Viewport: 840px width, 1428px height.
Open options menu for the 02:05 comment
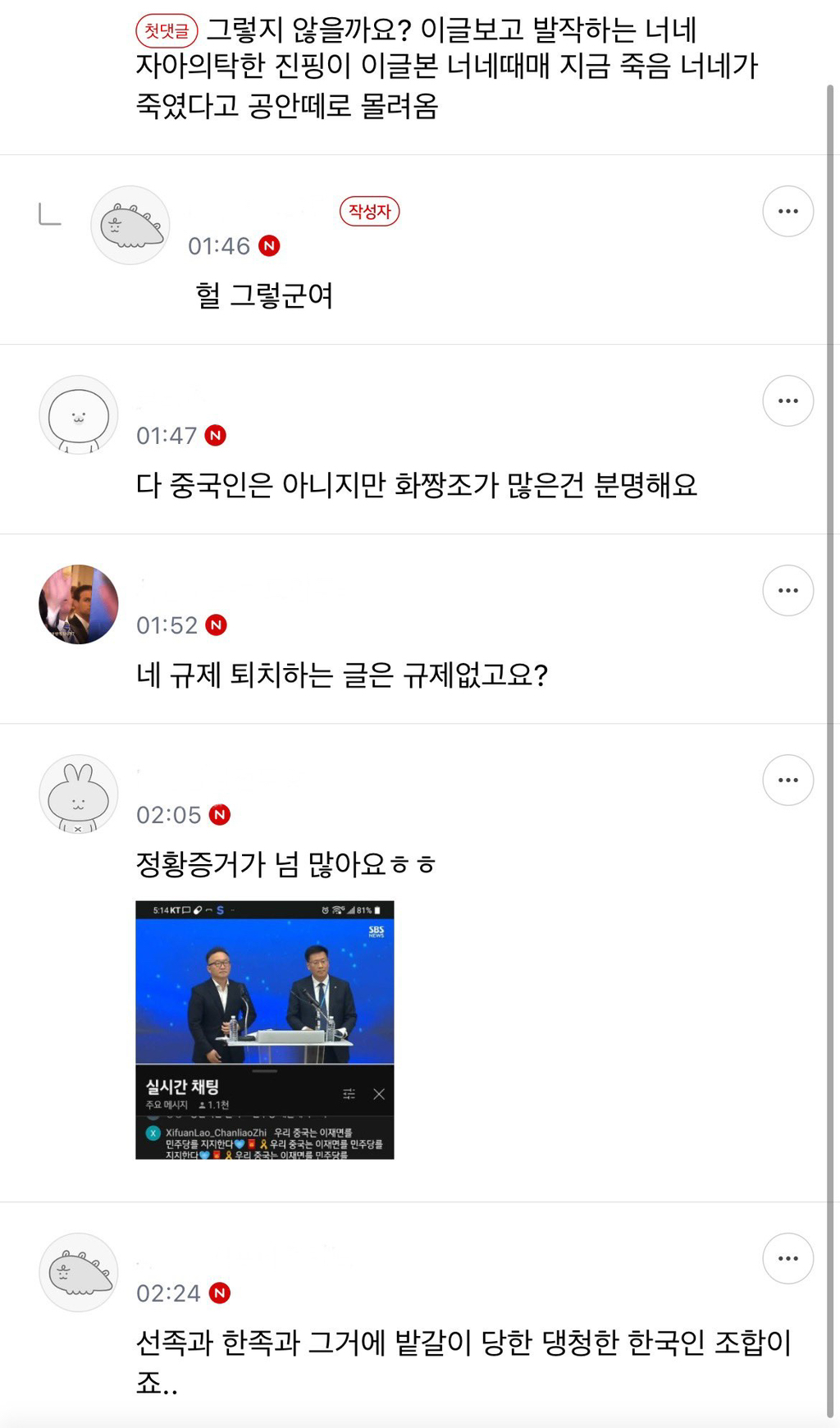click(x=787, y=780)
